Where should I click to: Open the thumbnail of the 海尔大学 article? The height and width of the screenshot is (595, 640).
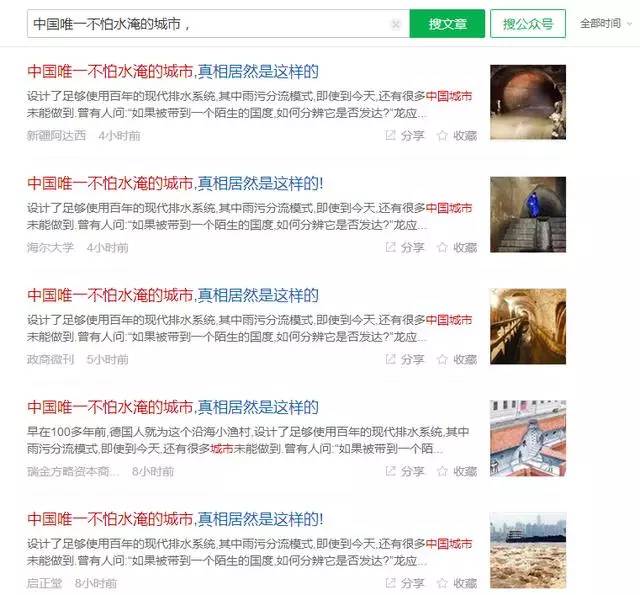click(x=528, y=214)
